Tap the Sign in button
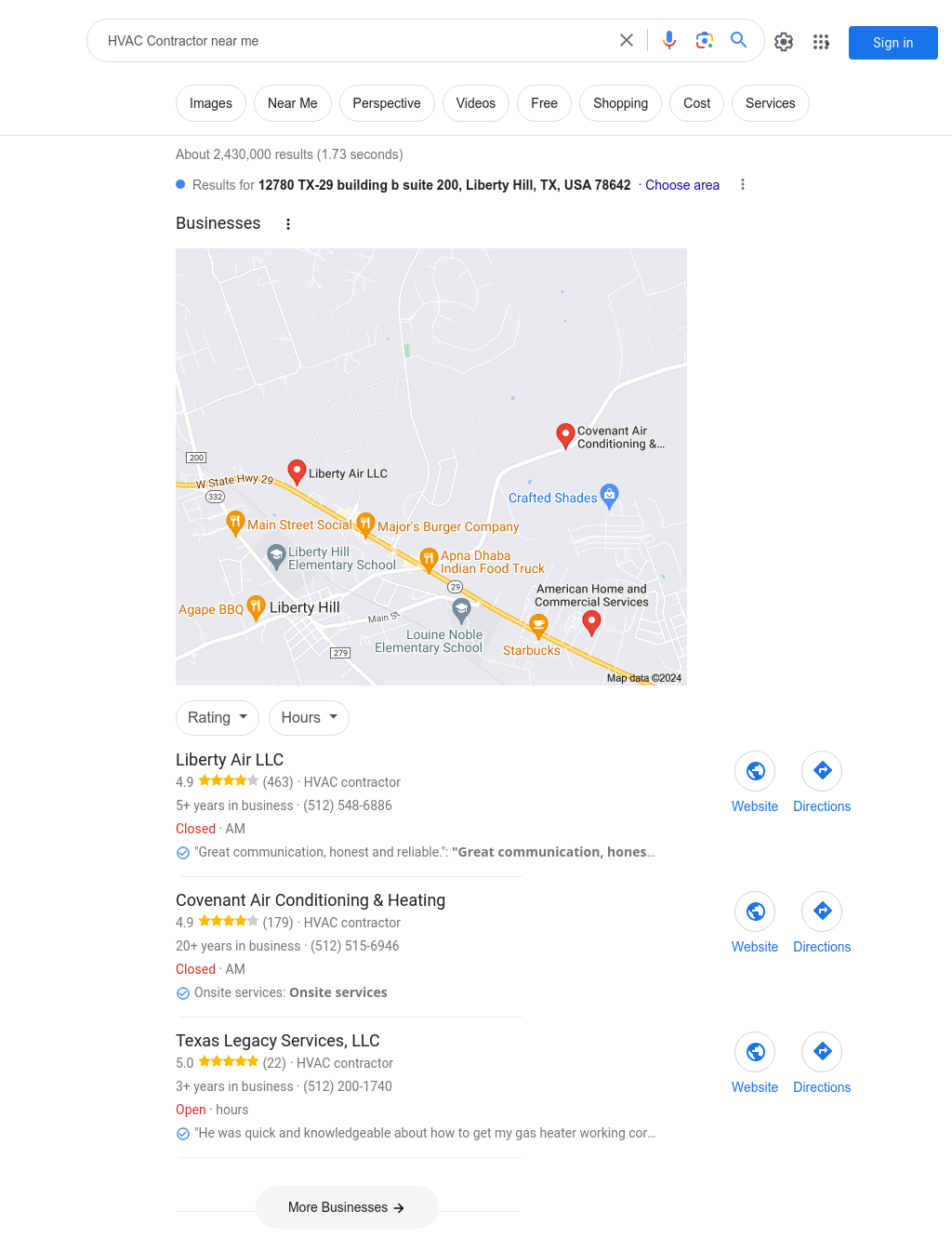The image size is (952, 1251). [892, 43]
